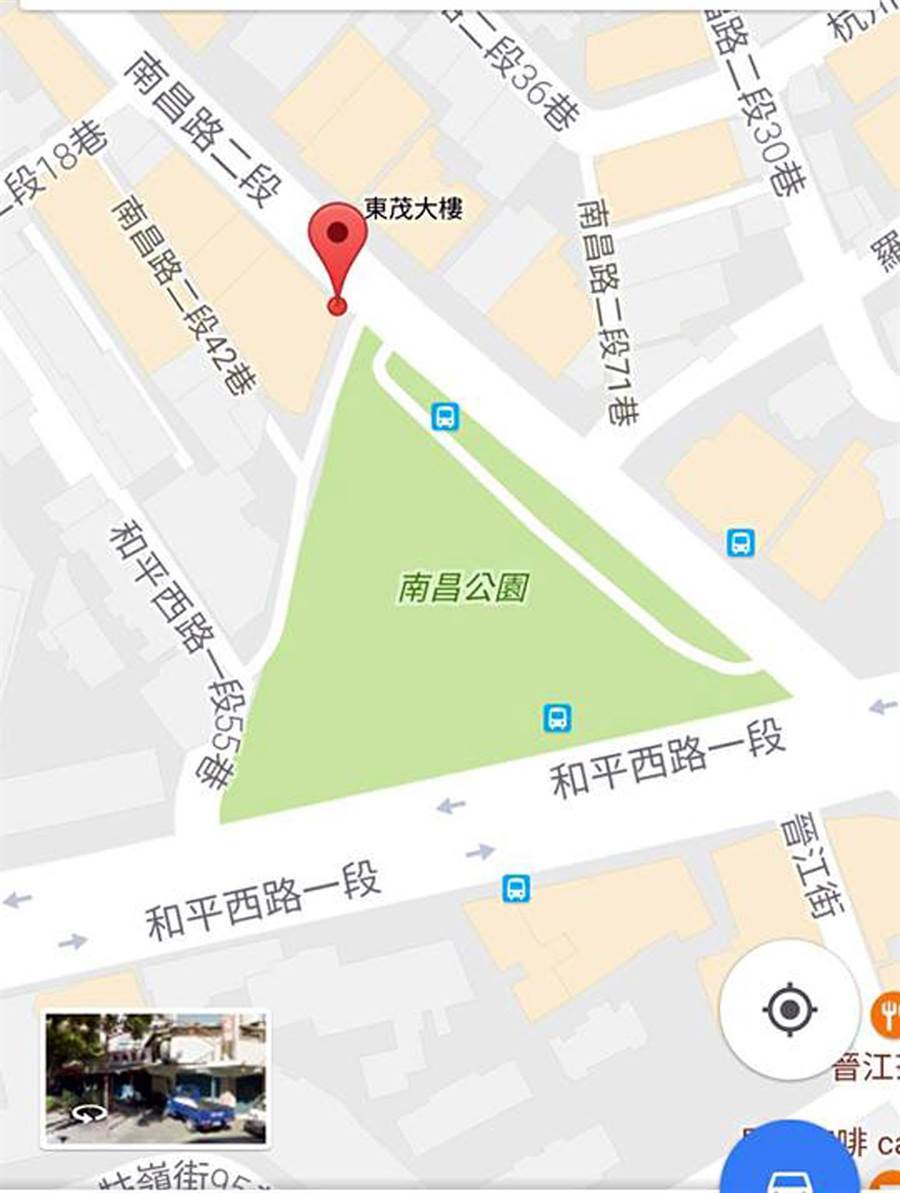Center map on my current location

789,1009
